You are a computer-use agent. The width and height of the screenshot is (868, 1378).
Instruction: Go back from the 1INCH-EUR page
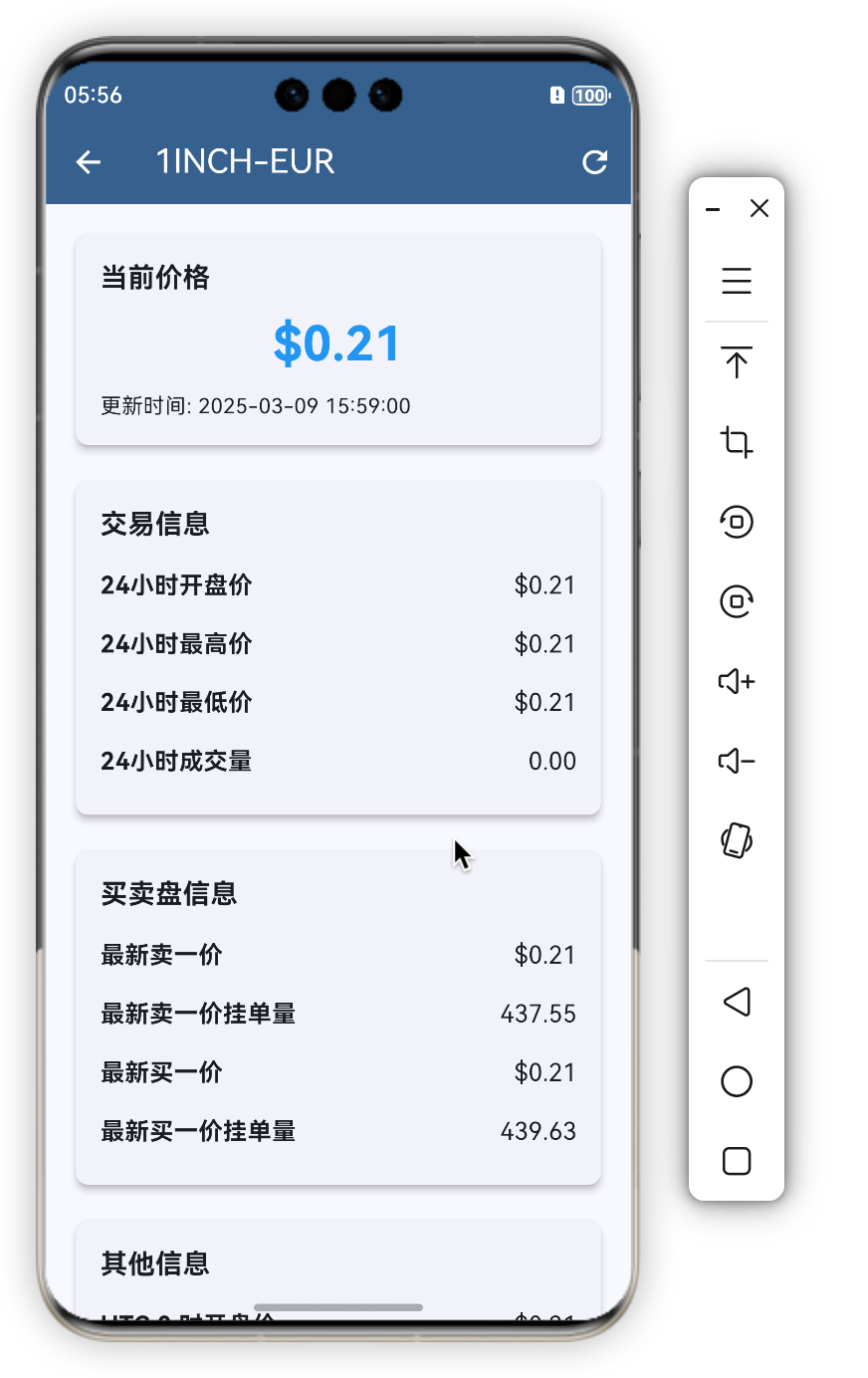(89, 162)
